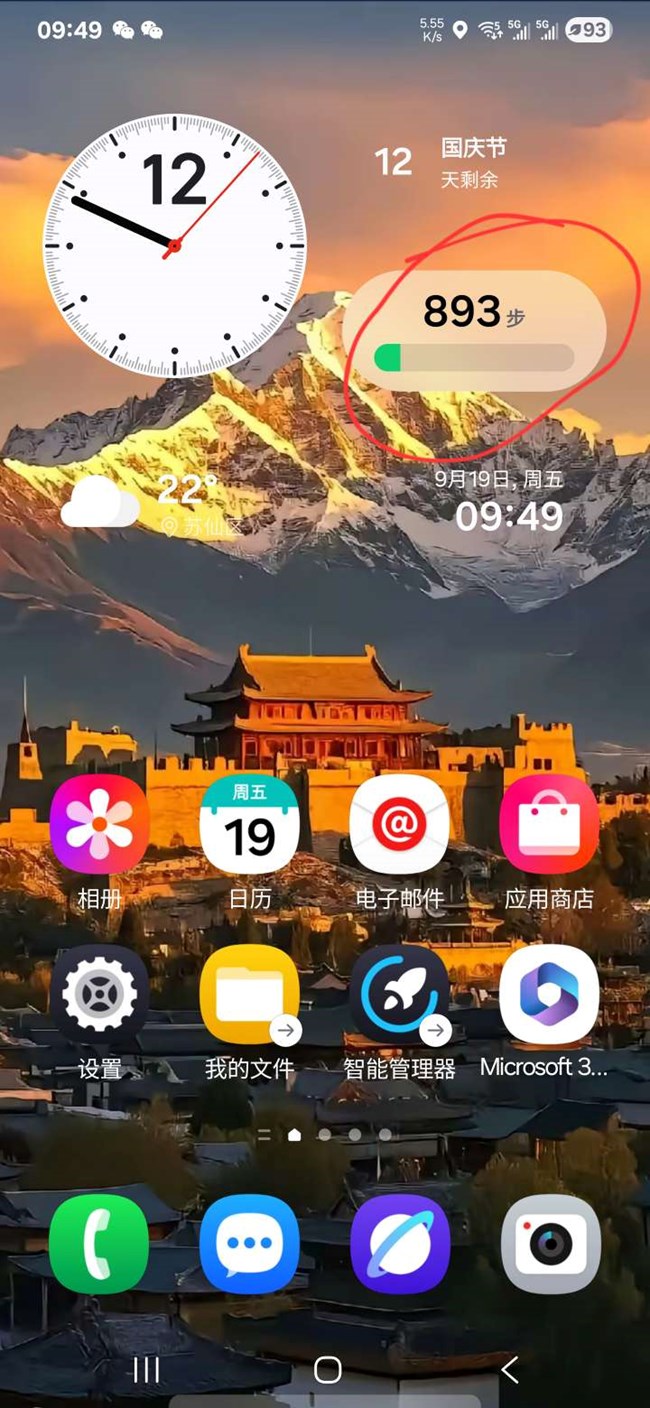Show recent apps from navigation bar
The image size is (650, 1408).
click(146, 1370)
